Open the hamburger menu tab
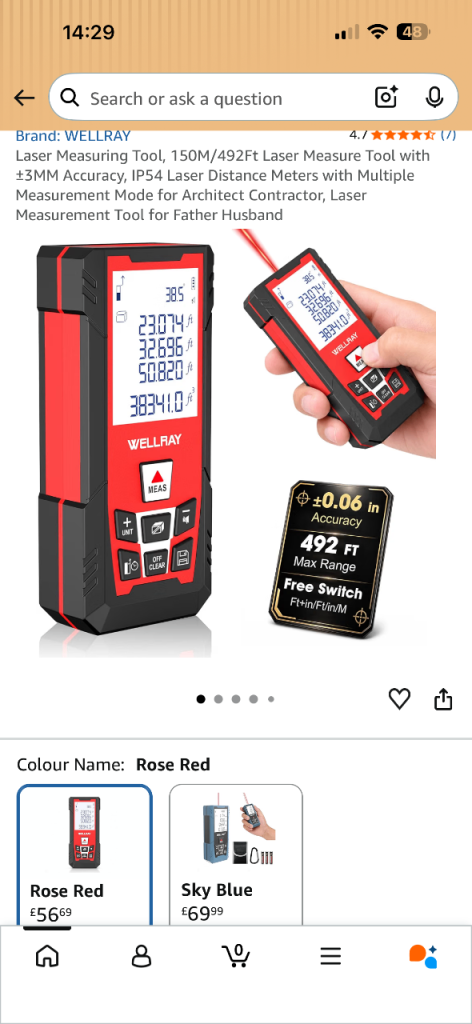 click(330, 957)
